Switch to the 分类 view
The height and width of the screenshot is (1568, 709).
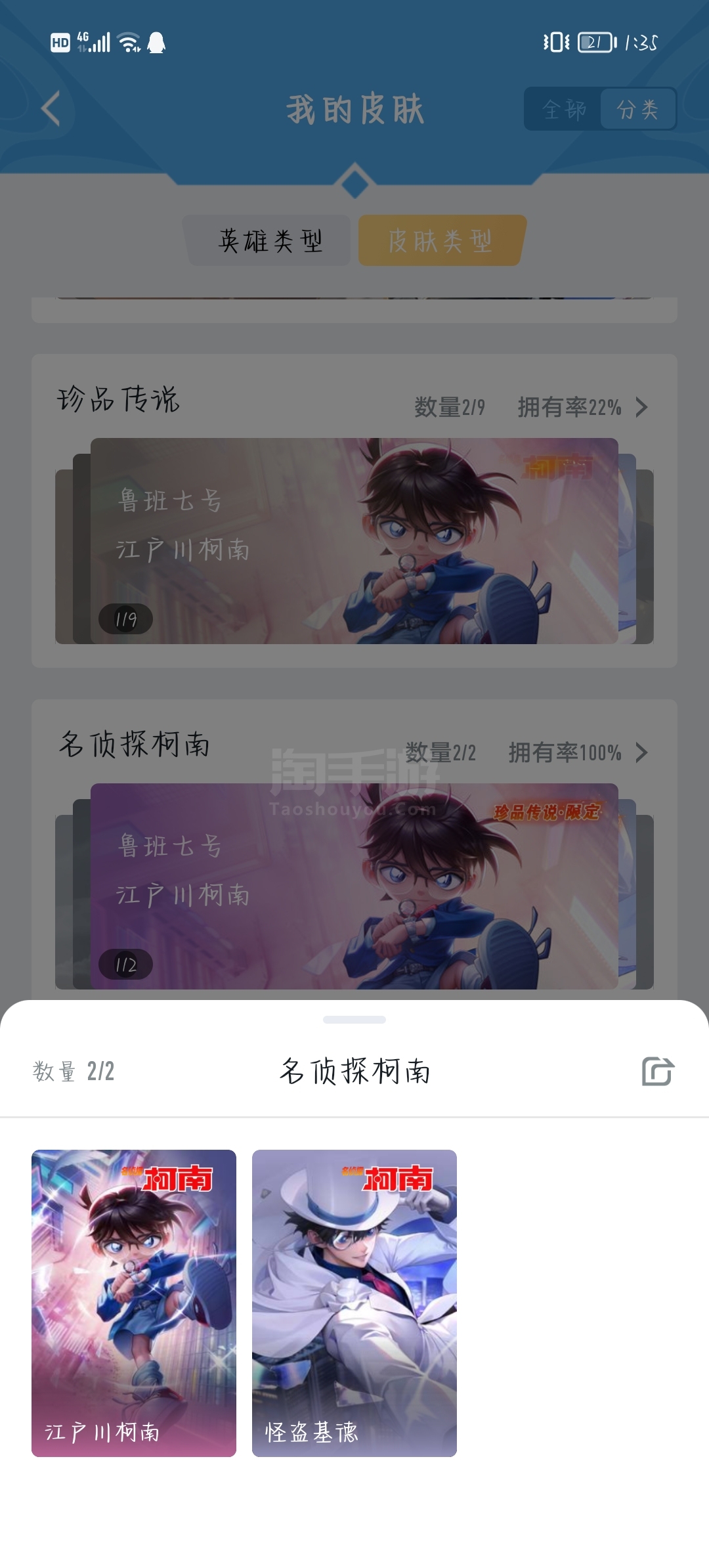pyautogui.click(x=637, y=109)
